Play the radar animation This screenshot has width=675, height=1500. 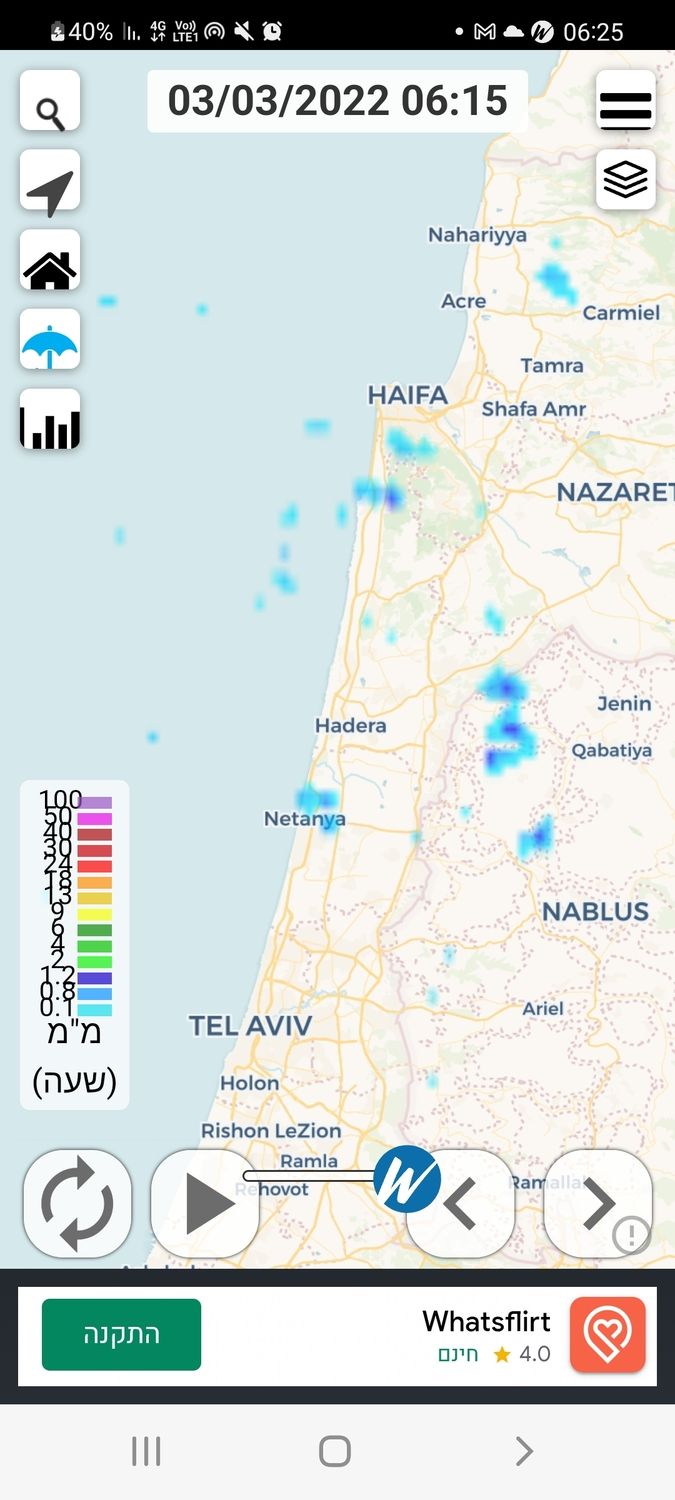[x=205, y=1203]
